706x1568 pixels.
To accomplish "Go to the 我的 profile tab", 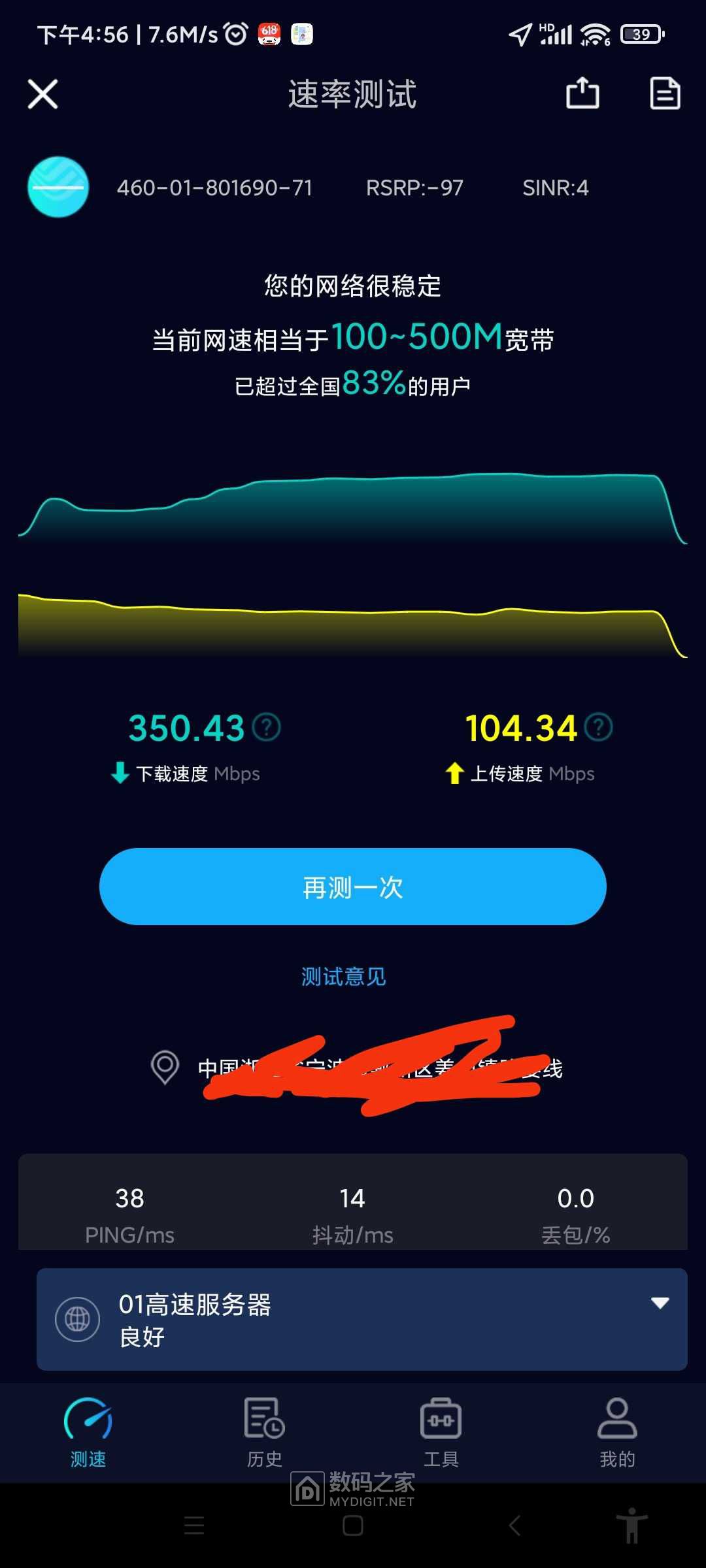I will coord(617,1431).
